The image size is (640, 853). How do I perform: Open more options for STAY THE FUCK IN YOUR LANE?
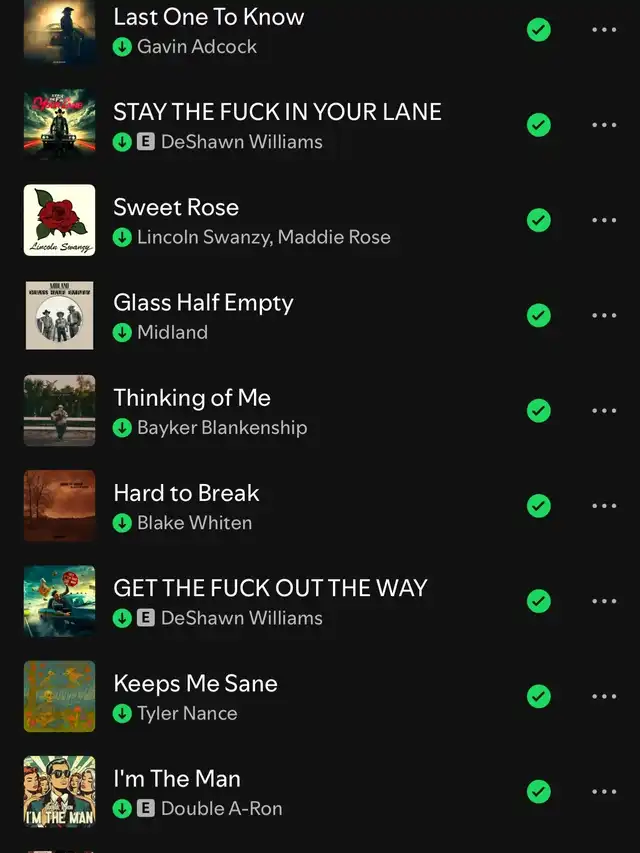604,125
